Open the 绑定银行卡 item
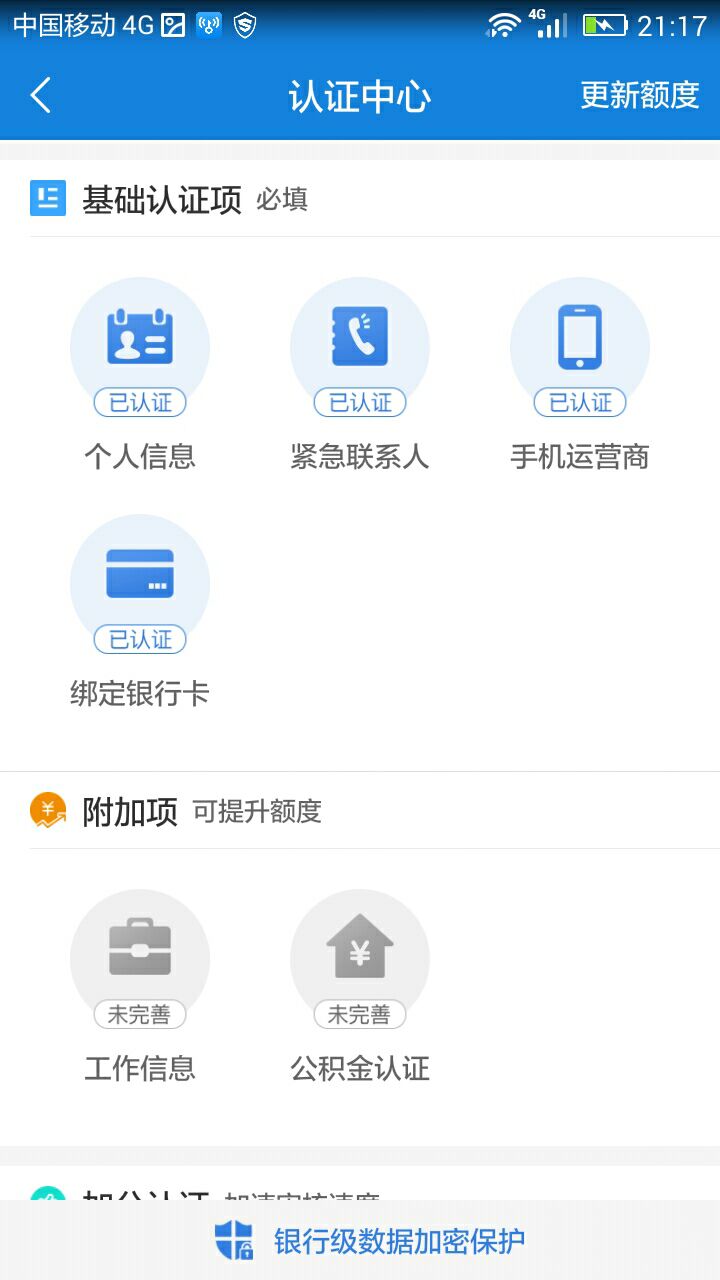Image resolution: width=720 pixels, height=1280 pixels. (140, 611)
